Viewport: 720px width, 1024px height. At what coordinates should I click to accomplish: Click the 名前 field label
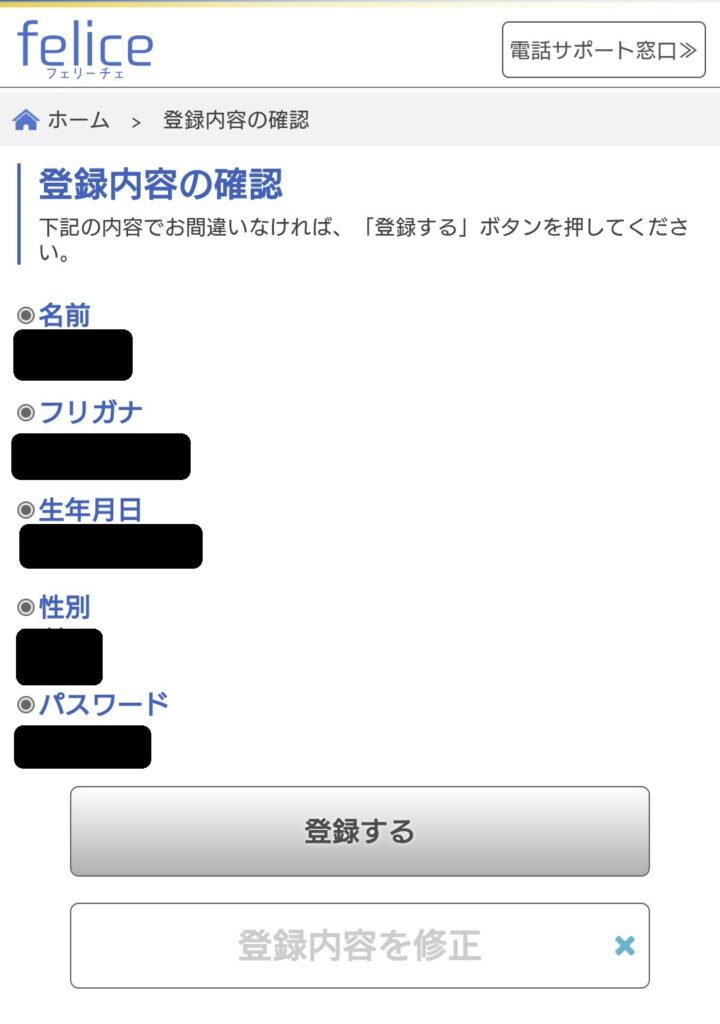pos(65,317)
